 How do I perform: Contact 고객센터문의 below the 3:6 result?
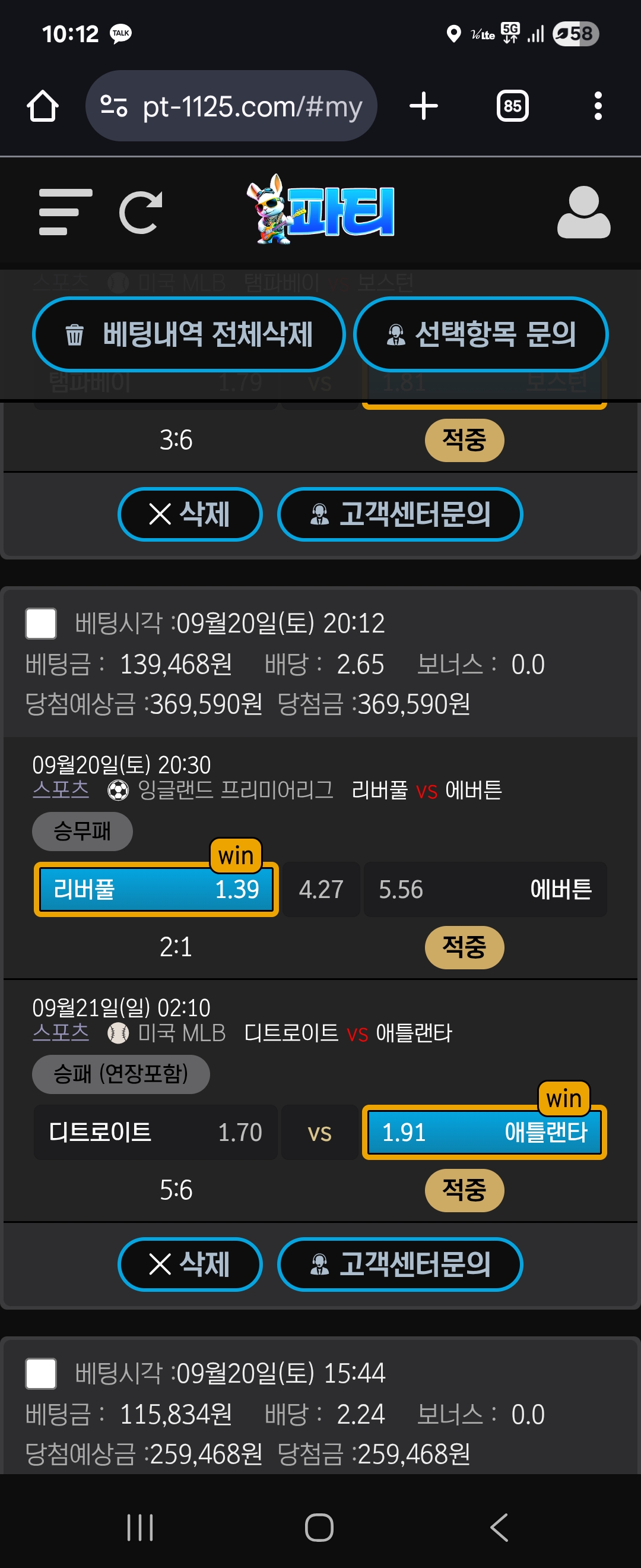coord(399,514)
